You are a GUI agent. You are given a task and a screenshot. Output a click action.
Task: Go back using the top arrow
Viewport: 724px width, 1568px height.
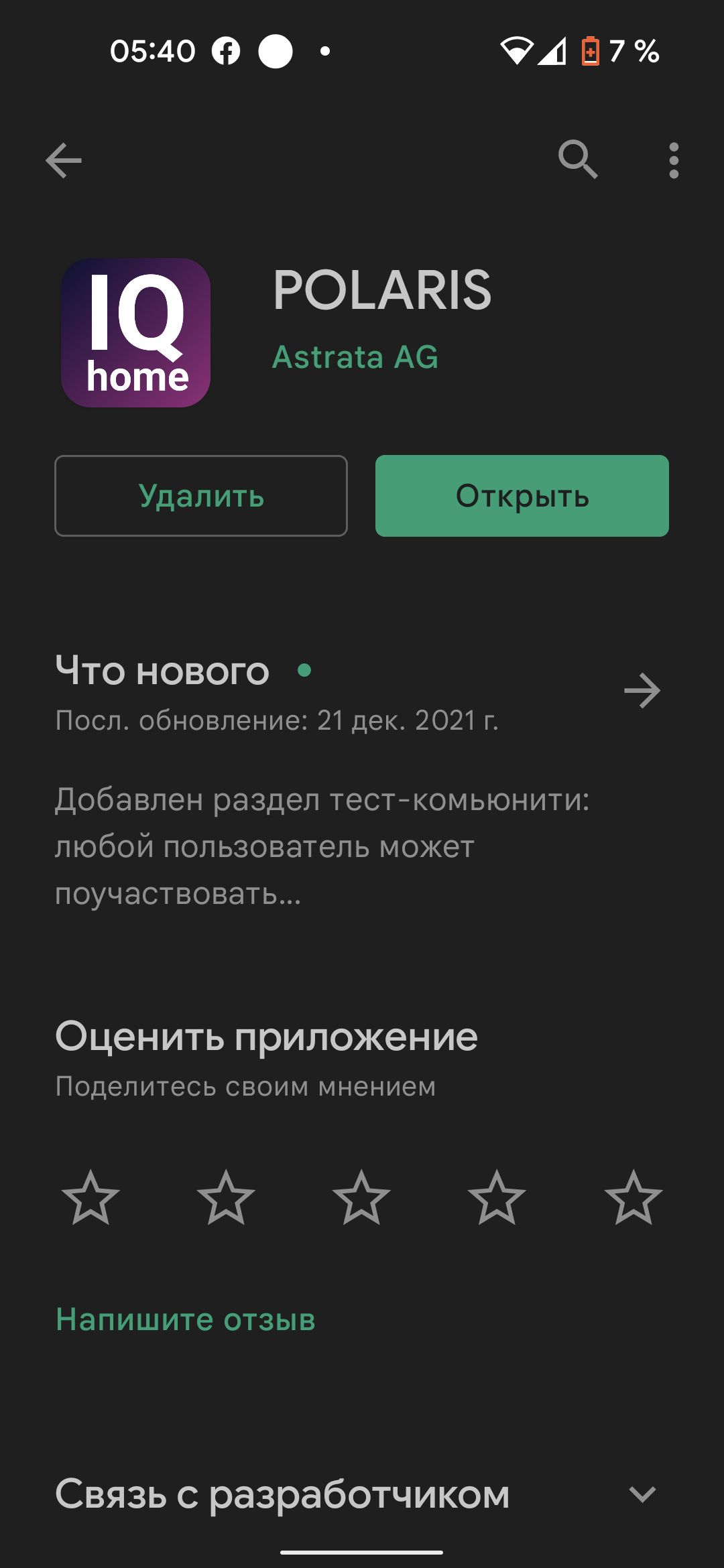(64, 161)
